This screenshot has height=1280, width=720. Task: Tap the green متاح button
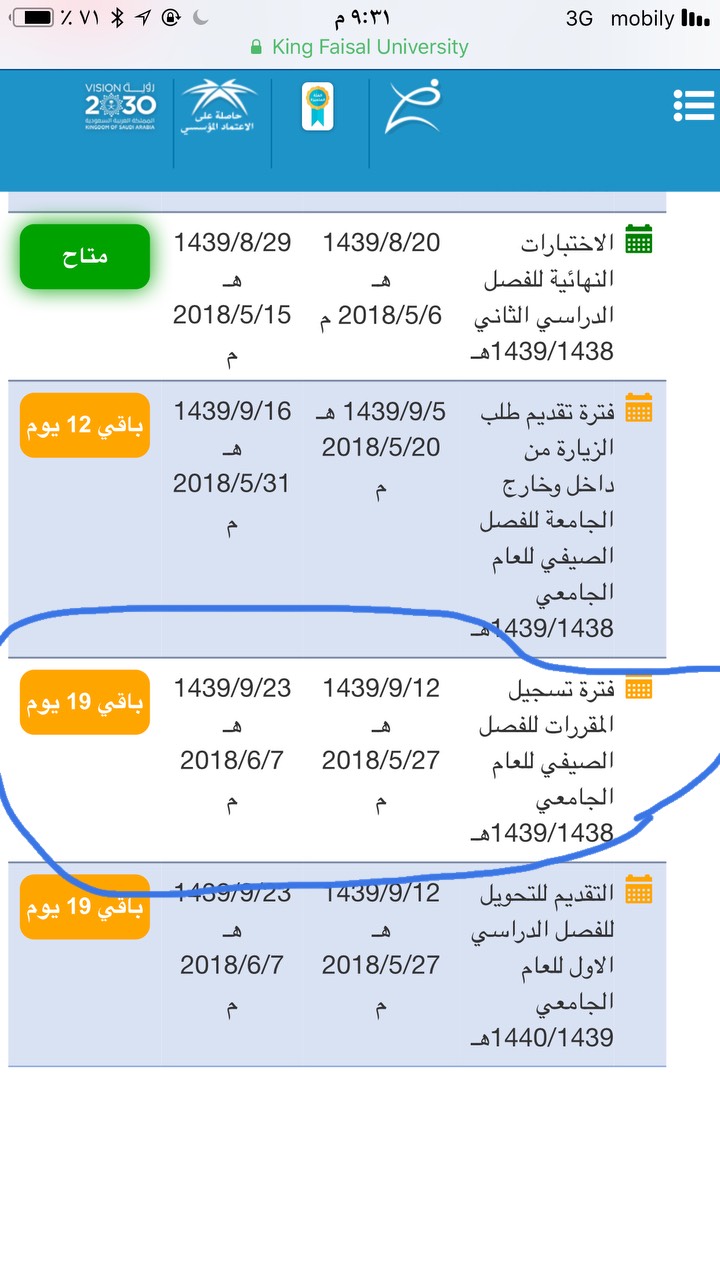point(85,257)
